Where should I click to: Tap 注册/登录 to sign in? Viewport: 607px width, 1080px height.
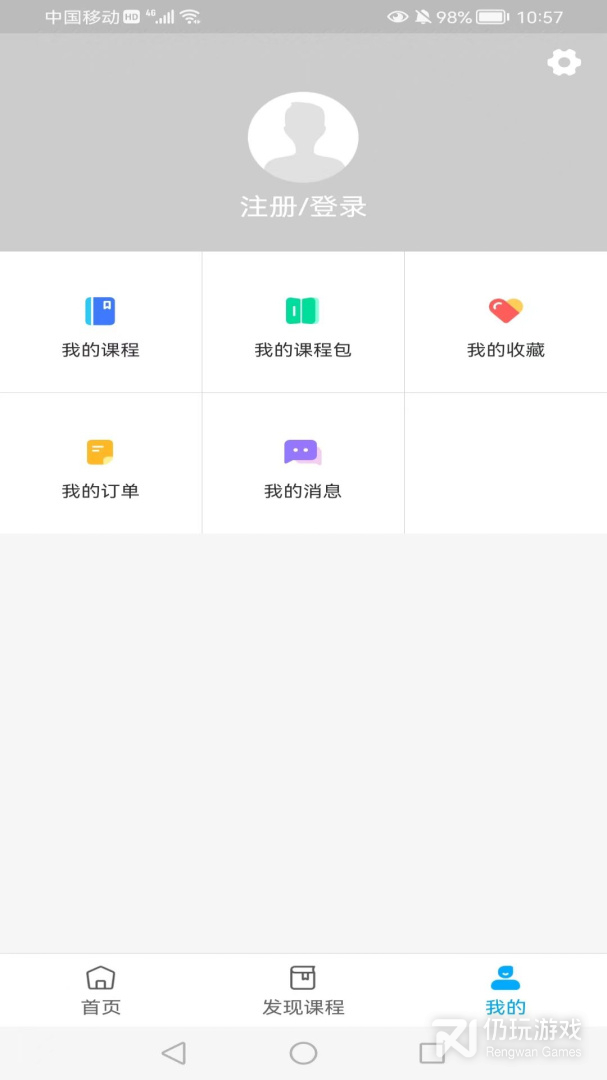(x=303, y=207)
